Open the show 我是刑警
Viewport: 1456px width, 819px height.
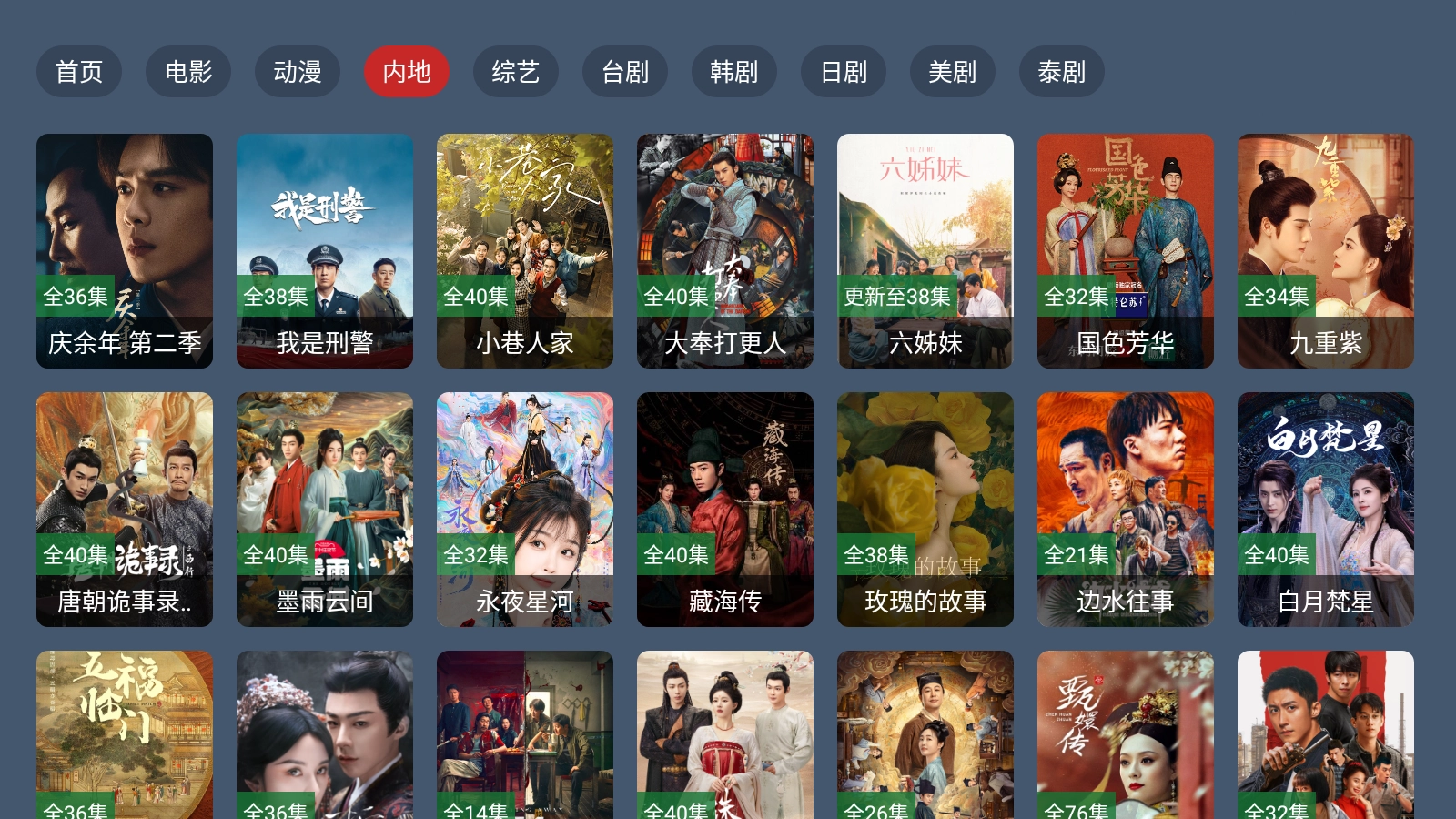pos(325,250)
